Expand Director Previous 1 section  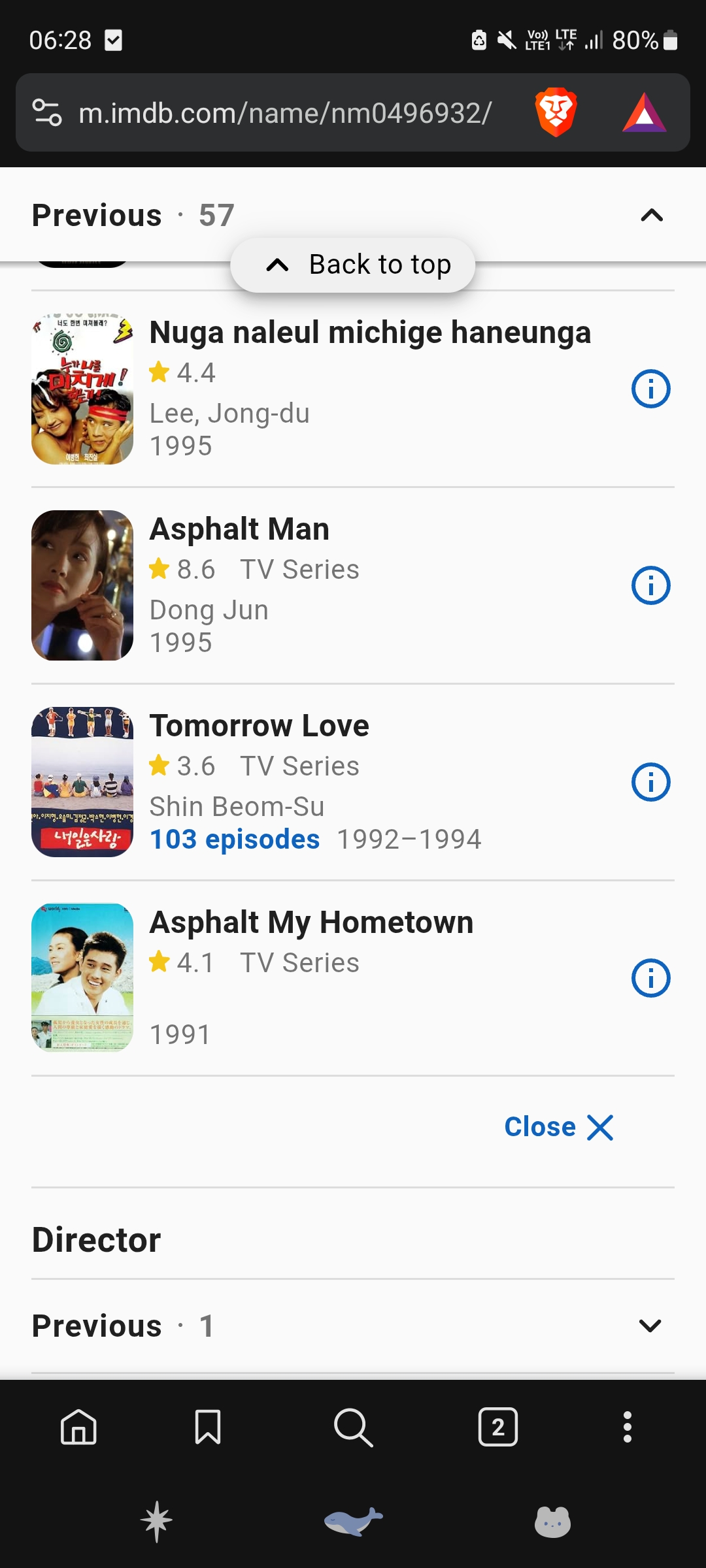pos(353,1326)
